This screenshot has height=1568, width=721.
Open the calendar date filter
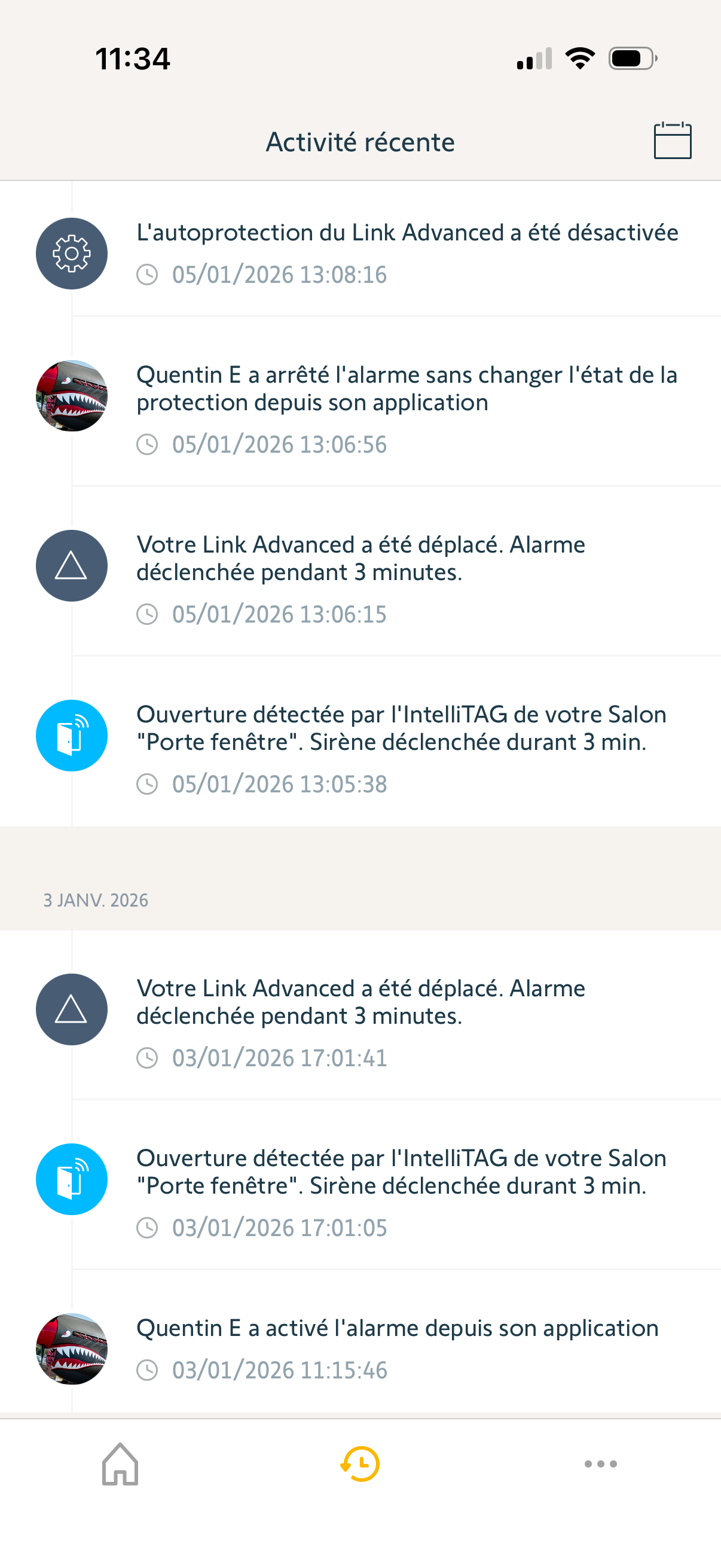(672, 141)
